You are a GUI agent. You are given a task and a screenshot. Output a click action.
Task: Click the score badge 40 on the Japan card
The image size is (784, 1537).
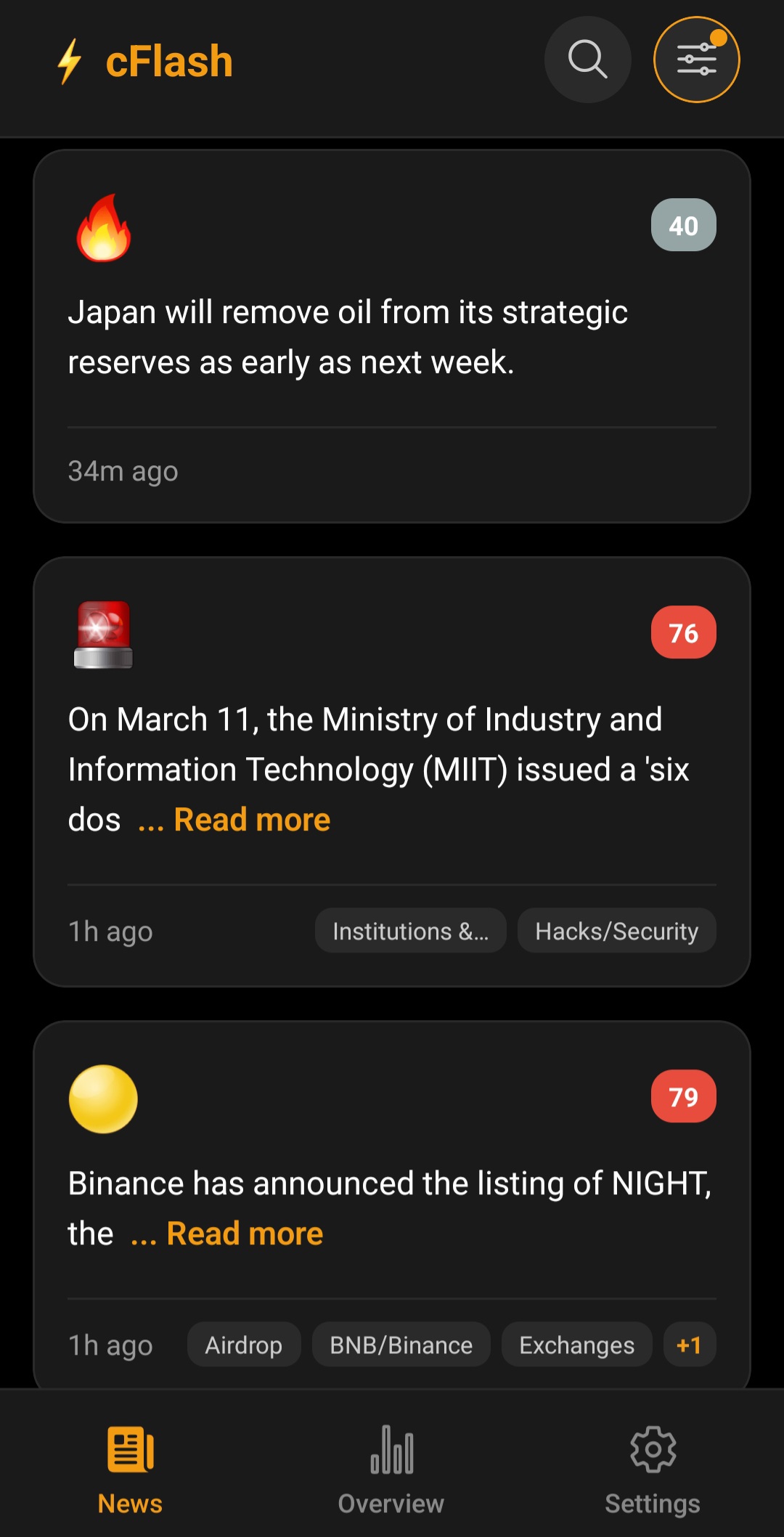pos(682,225)
